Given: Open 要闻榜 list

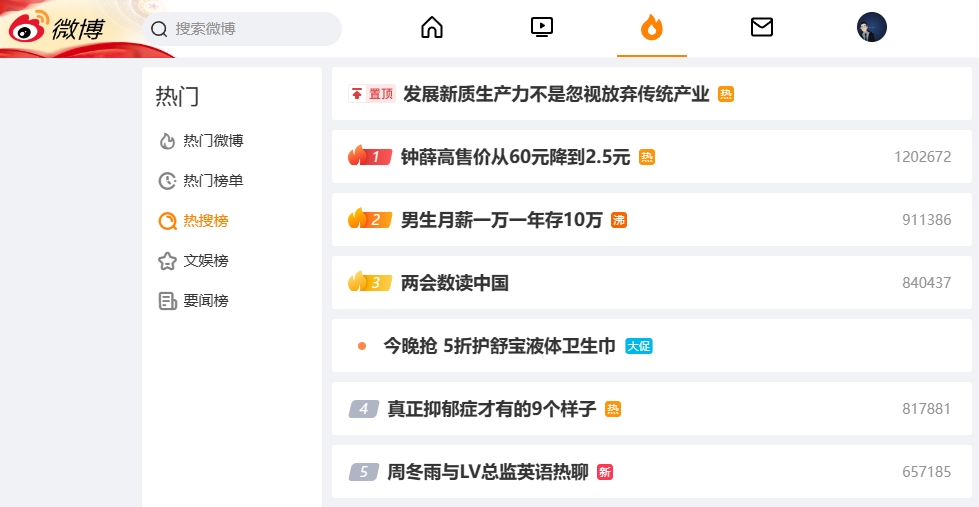Looking at the screenshot, I should tap(205, 301).
